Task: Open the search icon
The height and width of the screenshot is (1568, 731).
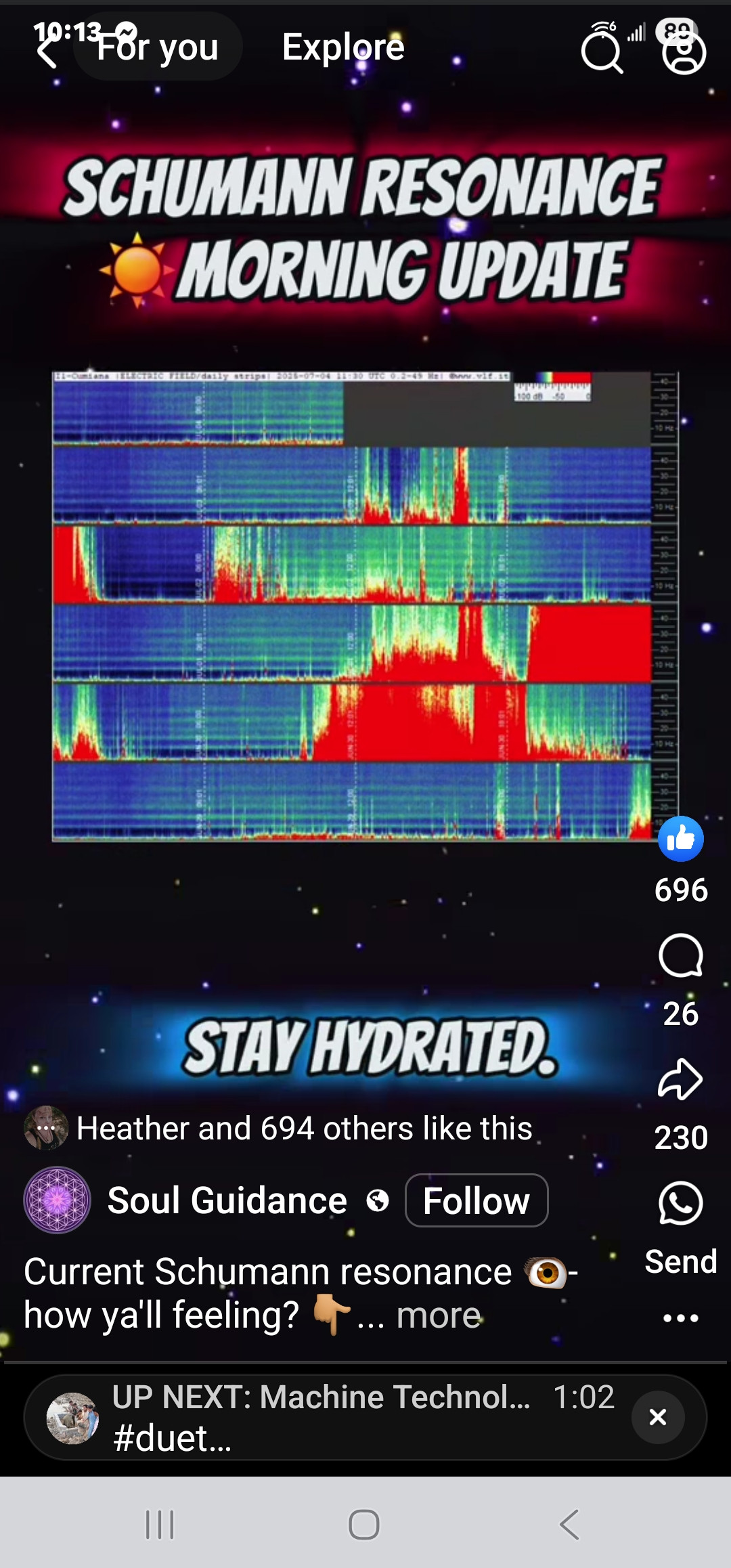Action: 602,53
